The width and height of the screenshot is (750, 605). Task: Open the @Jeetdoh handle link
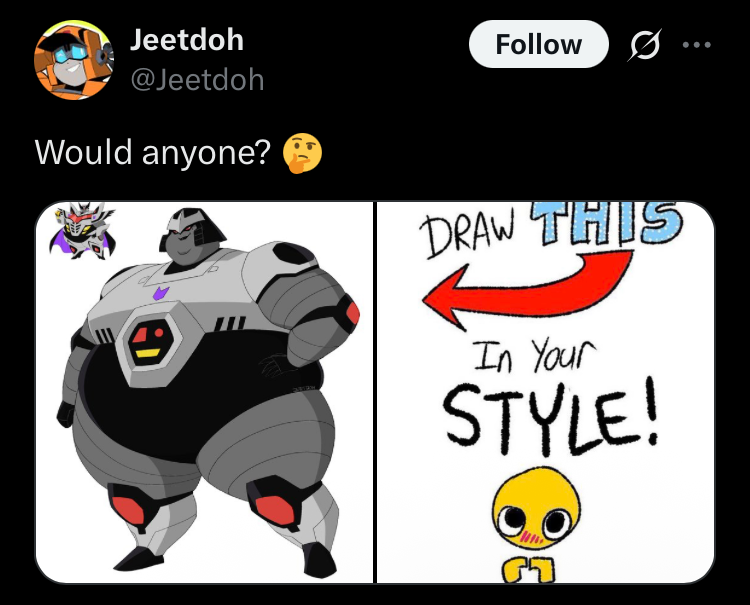[197, 79]
